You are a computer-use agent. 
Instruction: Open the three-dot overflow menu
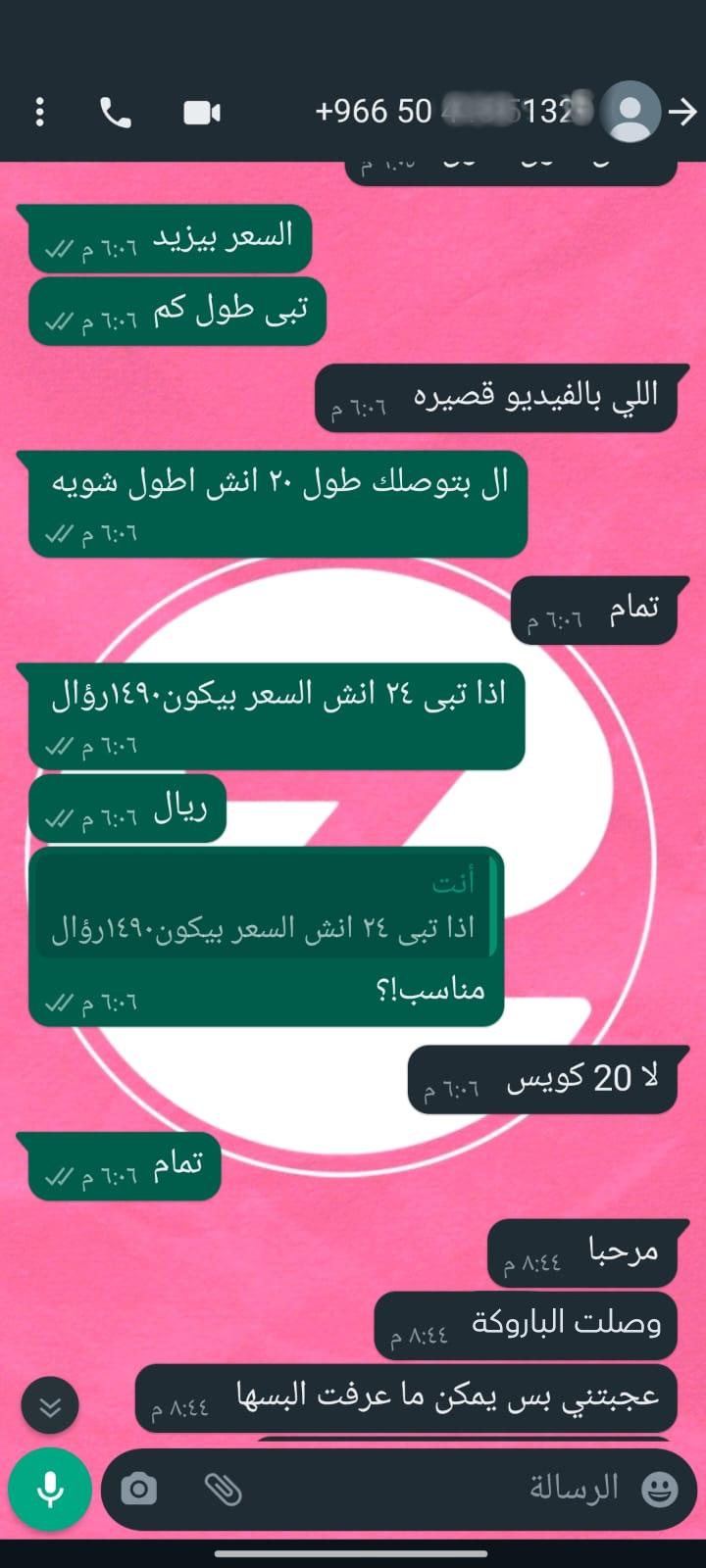(x=39, y=113)
